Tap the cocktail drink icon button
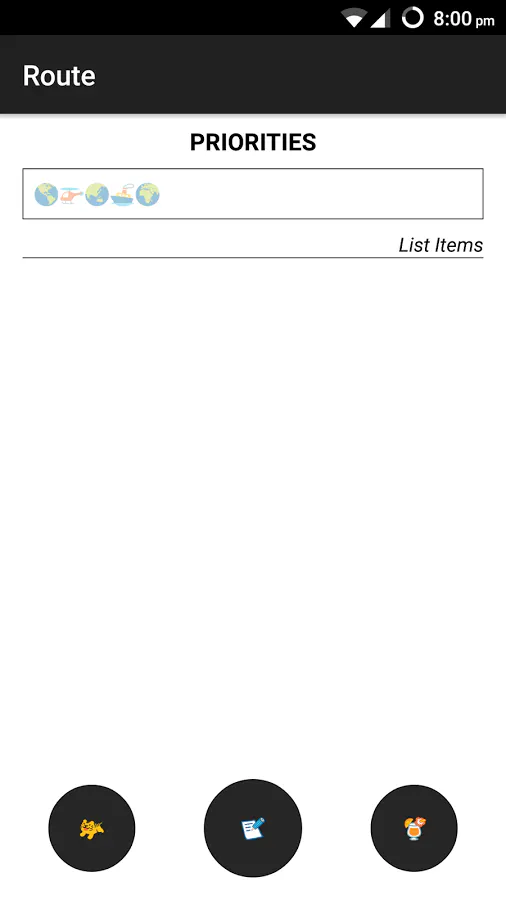Viewport: 506px width, 900px height. (414, 828)
